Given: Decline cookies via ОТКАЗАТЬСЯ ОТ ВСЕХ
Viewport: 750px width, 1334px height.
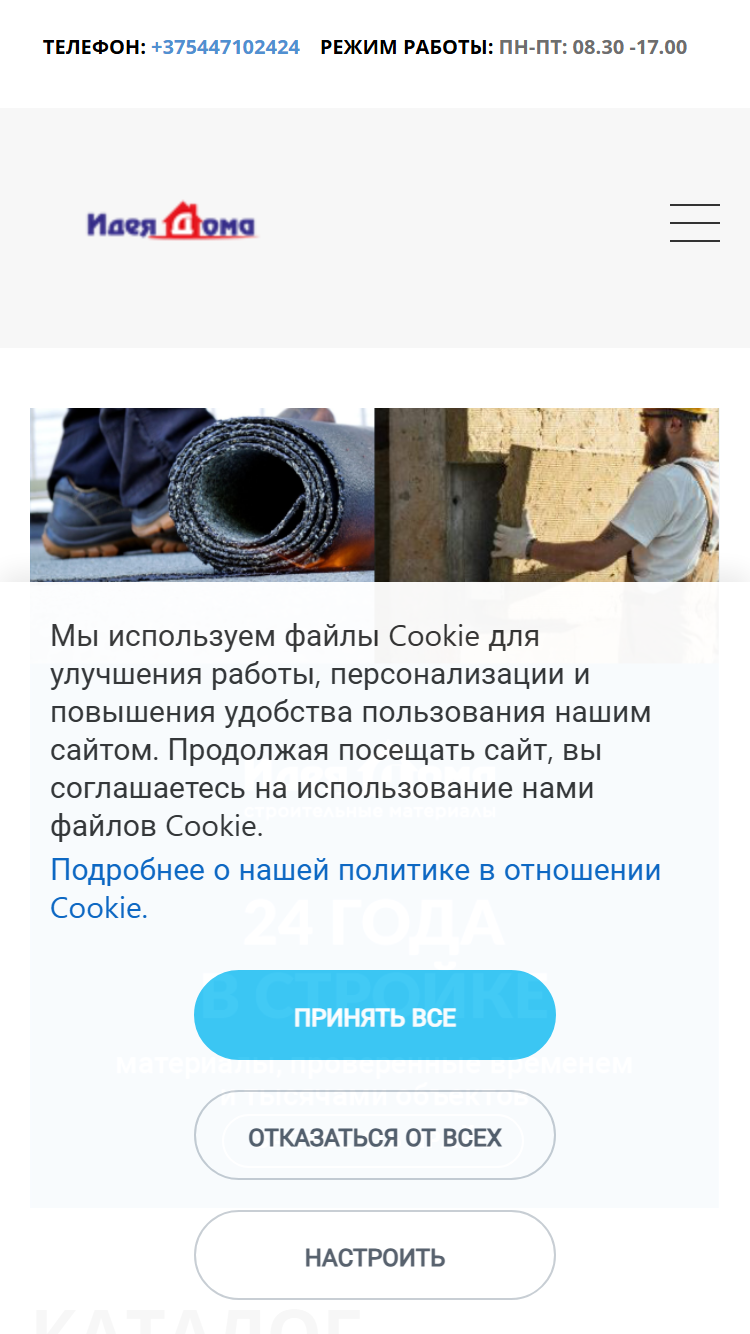Looking at the screenshot, I should [375, 1138].
